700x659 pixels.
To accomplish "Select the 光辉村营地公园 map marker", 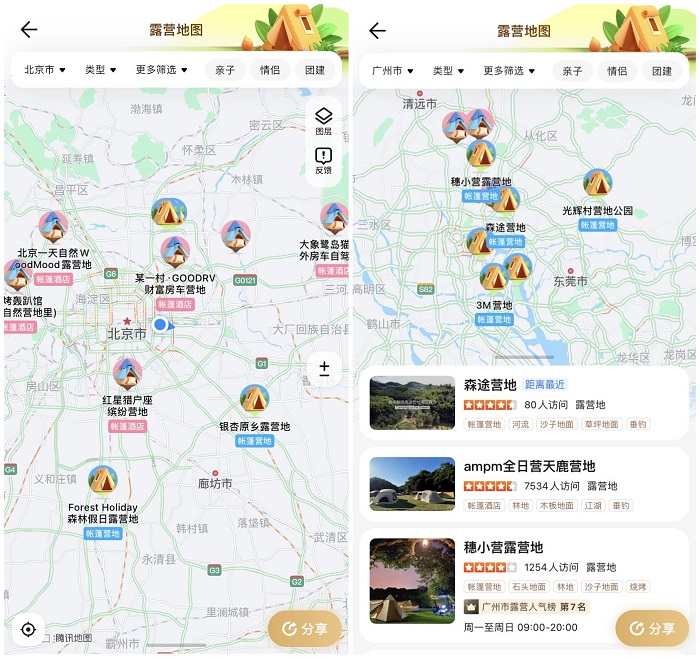I will tap(597, 184).
